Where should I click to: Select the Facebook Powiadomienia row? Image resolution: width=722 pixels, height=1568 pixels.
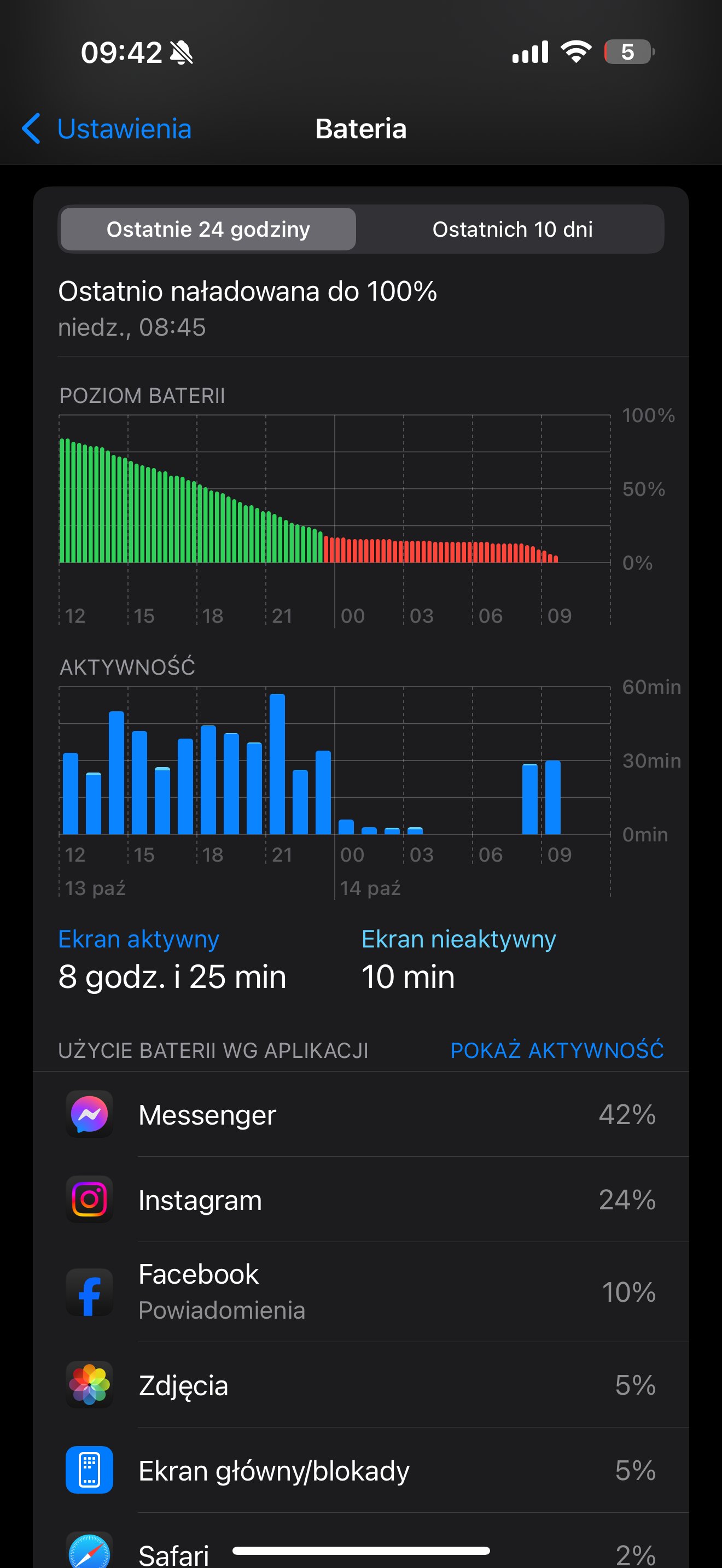361,1292
